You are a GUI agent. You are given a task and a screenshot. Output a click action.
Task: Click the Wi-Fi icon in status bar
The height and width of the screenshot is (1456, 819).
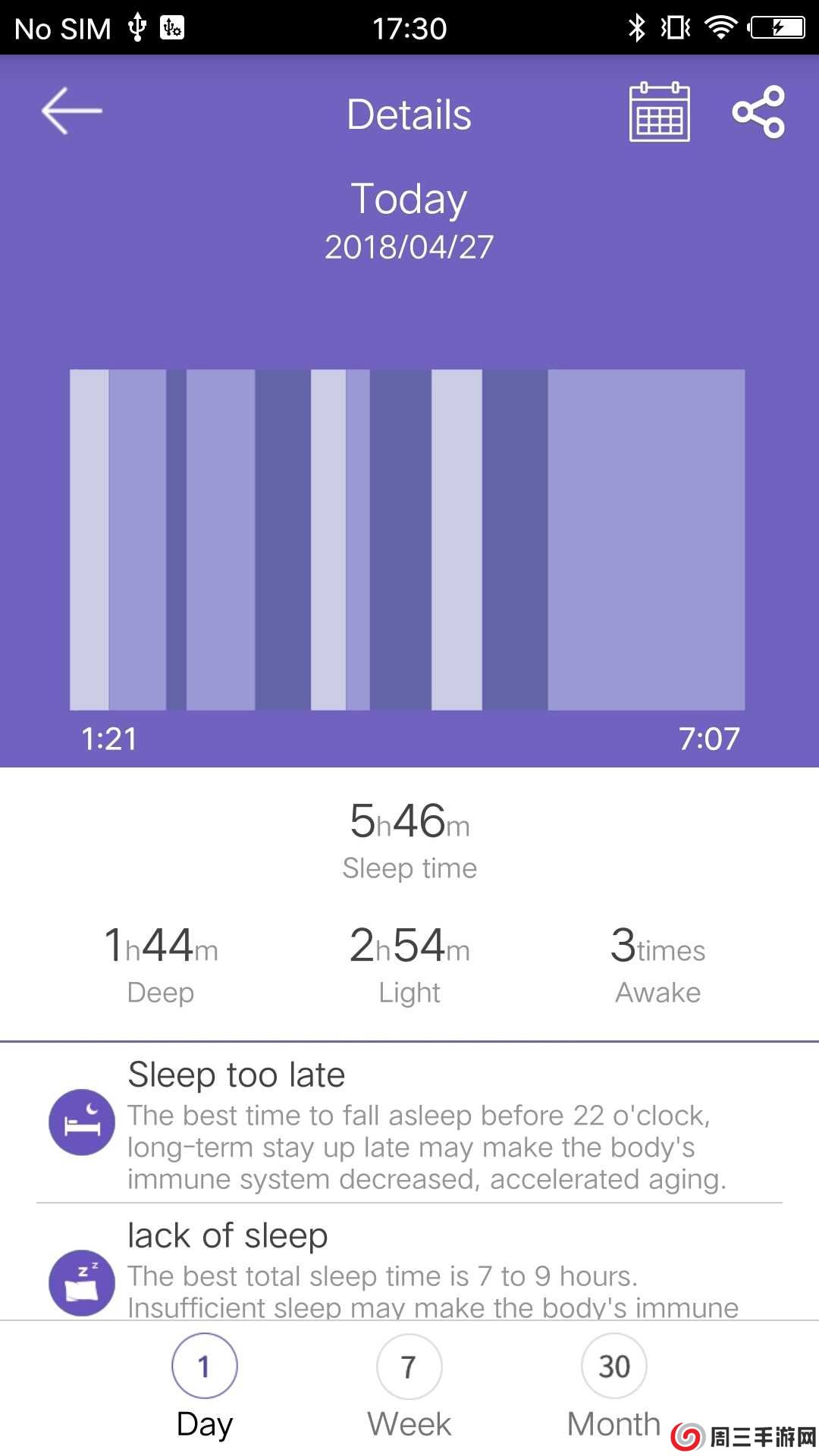point(719,27)
